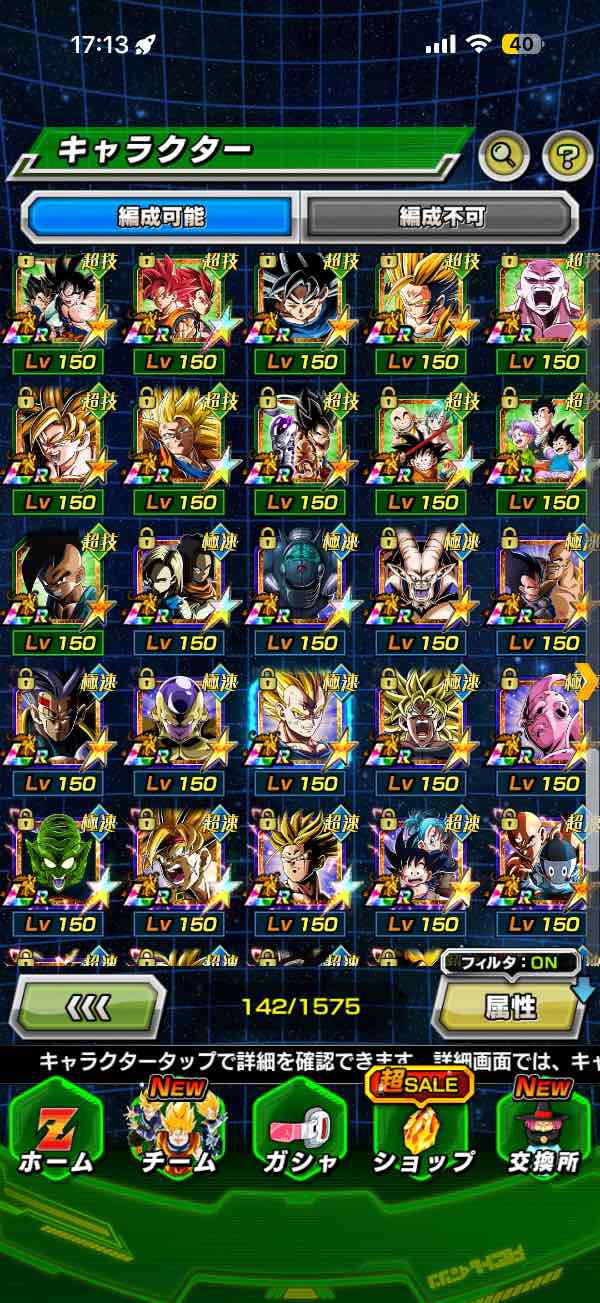Open the character search magnifier
Image resolution: width=600 pixels, height=1303 pixels.
pos(506,154)
